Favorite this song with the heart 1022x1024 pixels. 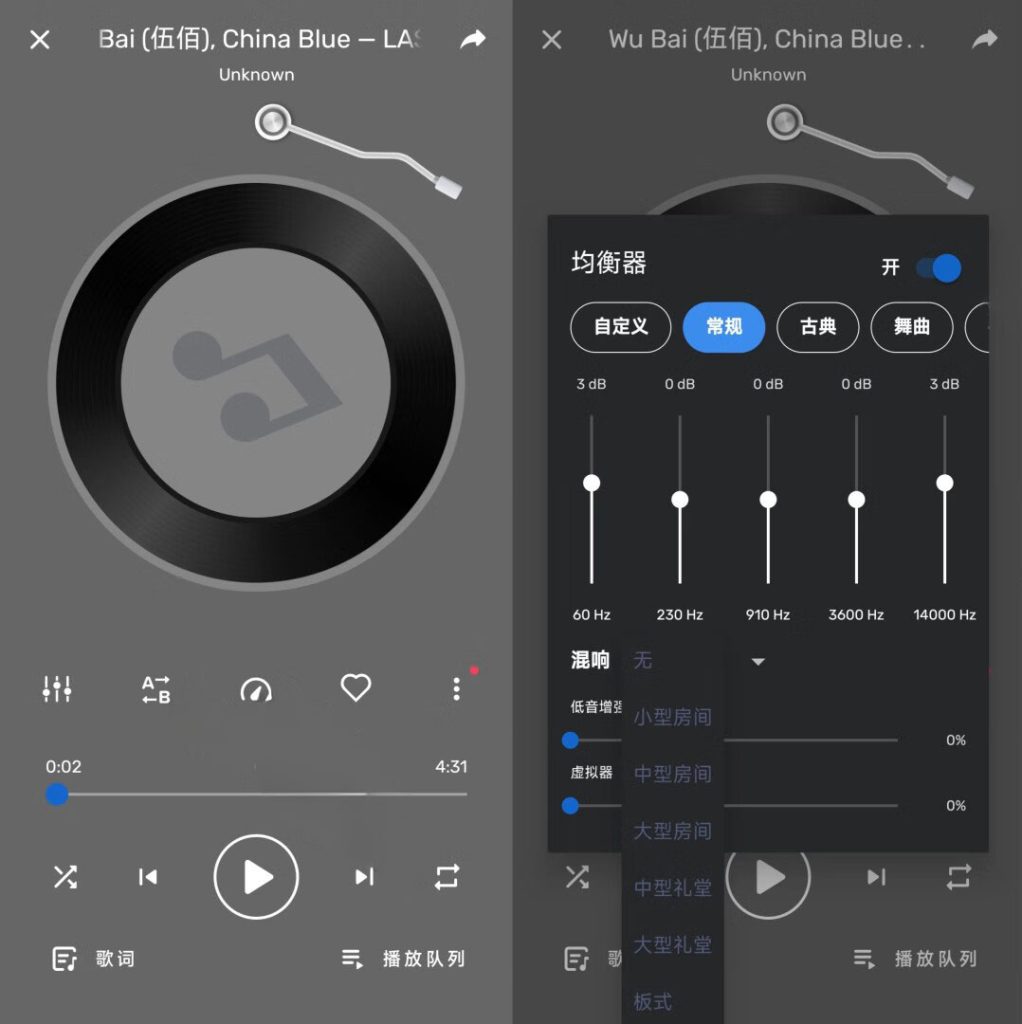(356, 688)
